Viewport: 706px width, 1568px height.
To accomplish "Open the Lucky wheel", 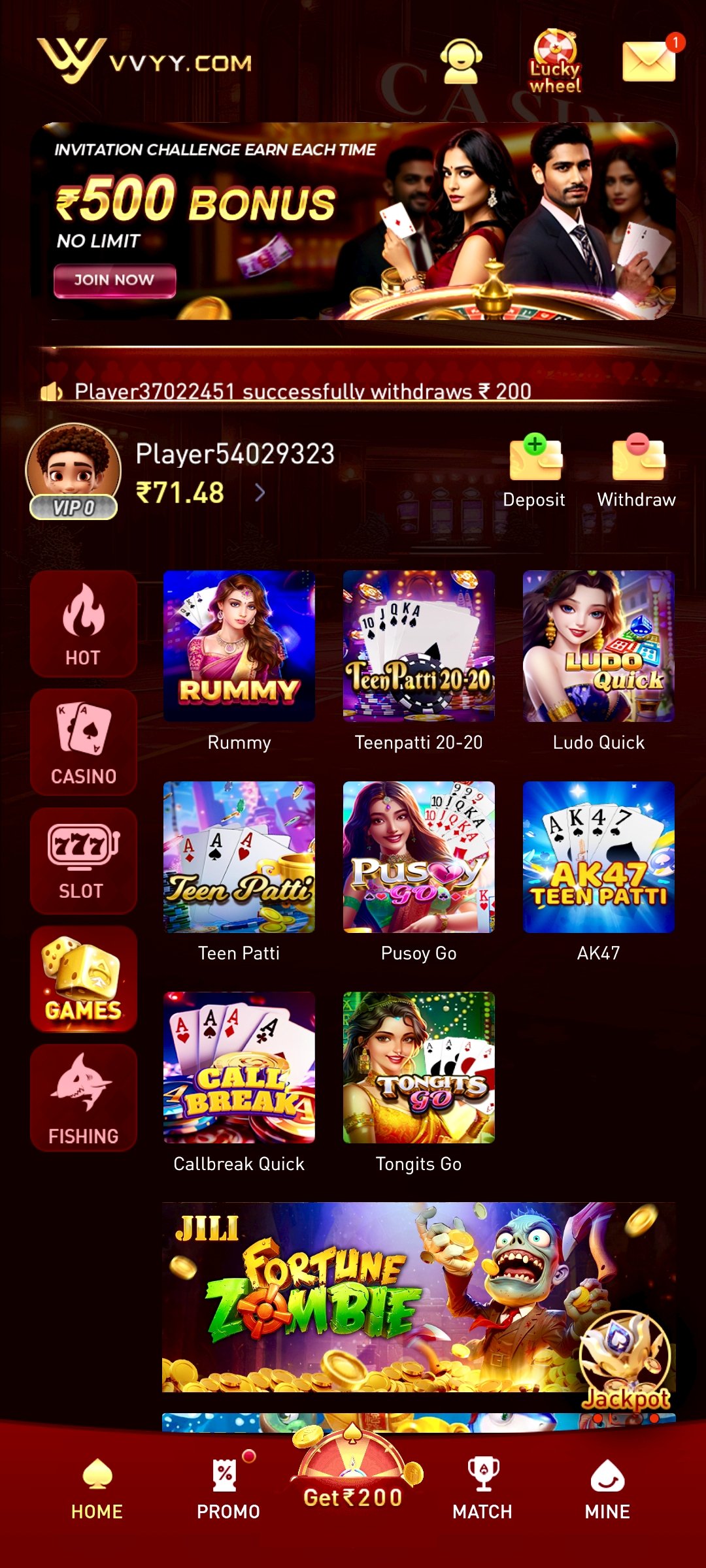I will click(x=555, y=62).
